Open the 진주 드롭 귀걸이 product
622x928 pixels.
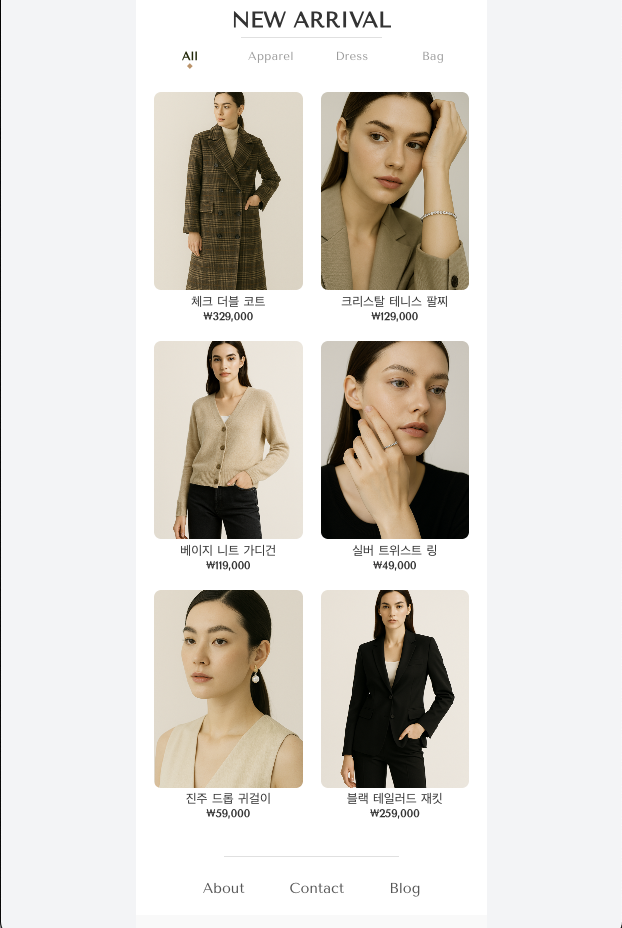coord(228,689)
